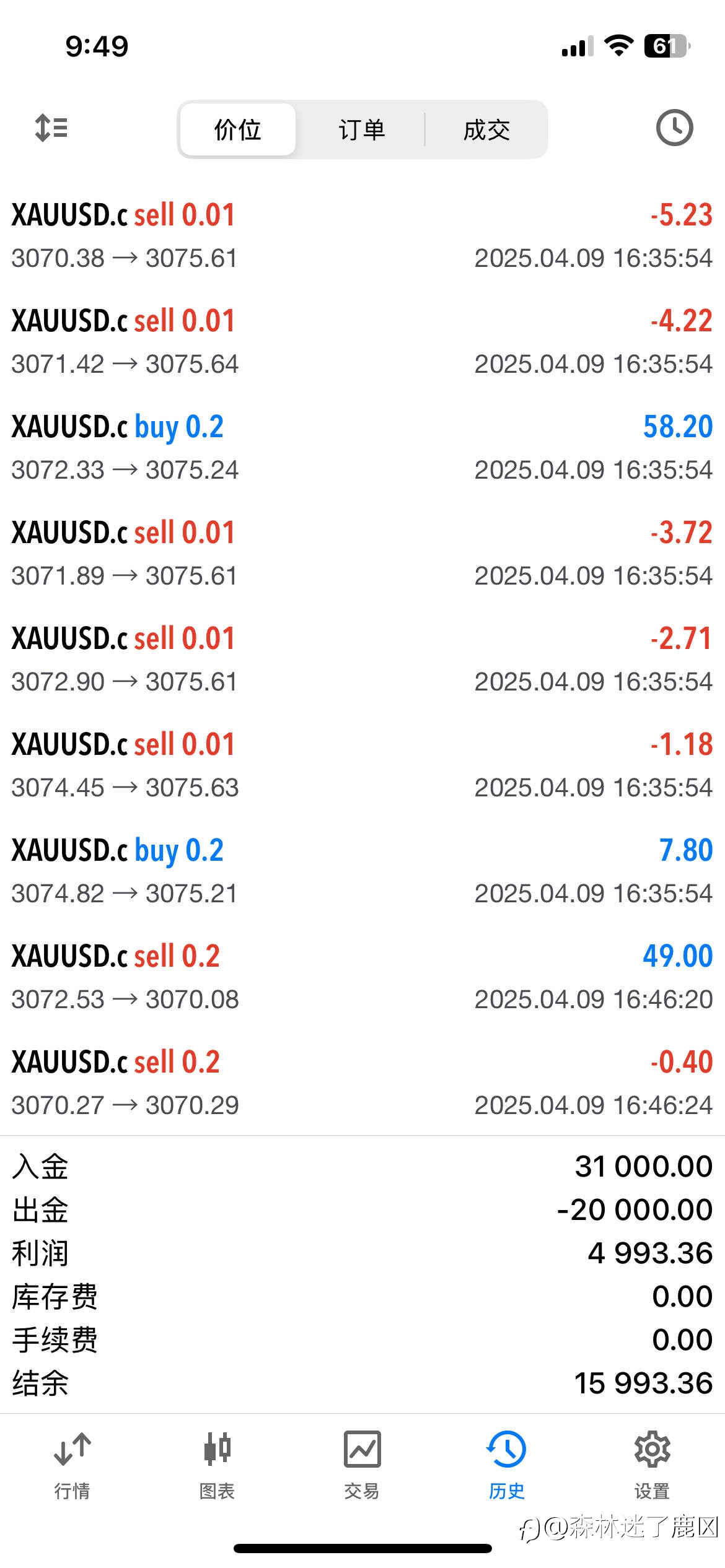725x1568 pixels.
Task: Open the 交易 trade tab
Action: pos(362,1465)
